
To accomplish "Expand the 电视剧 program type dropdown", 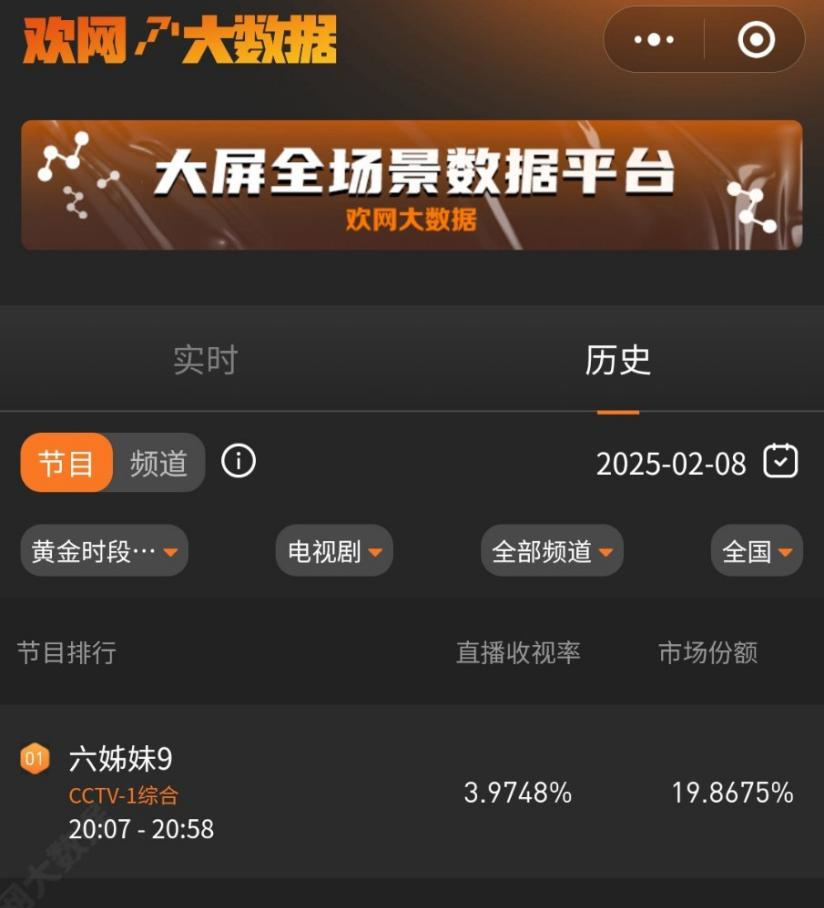I will (x=334, y=551).
